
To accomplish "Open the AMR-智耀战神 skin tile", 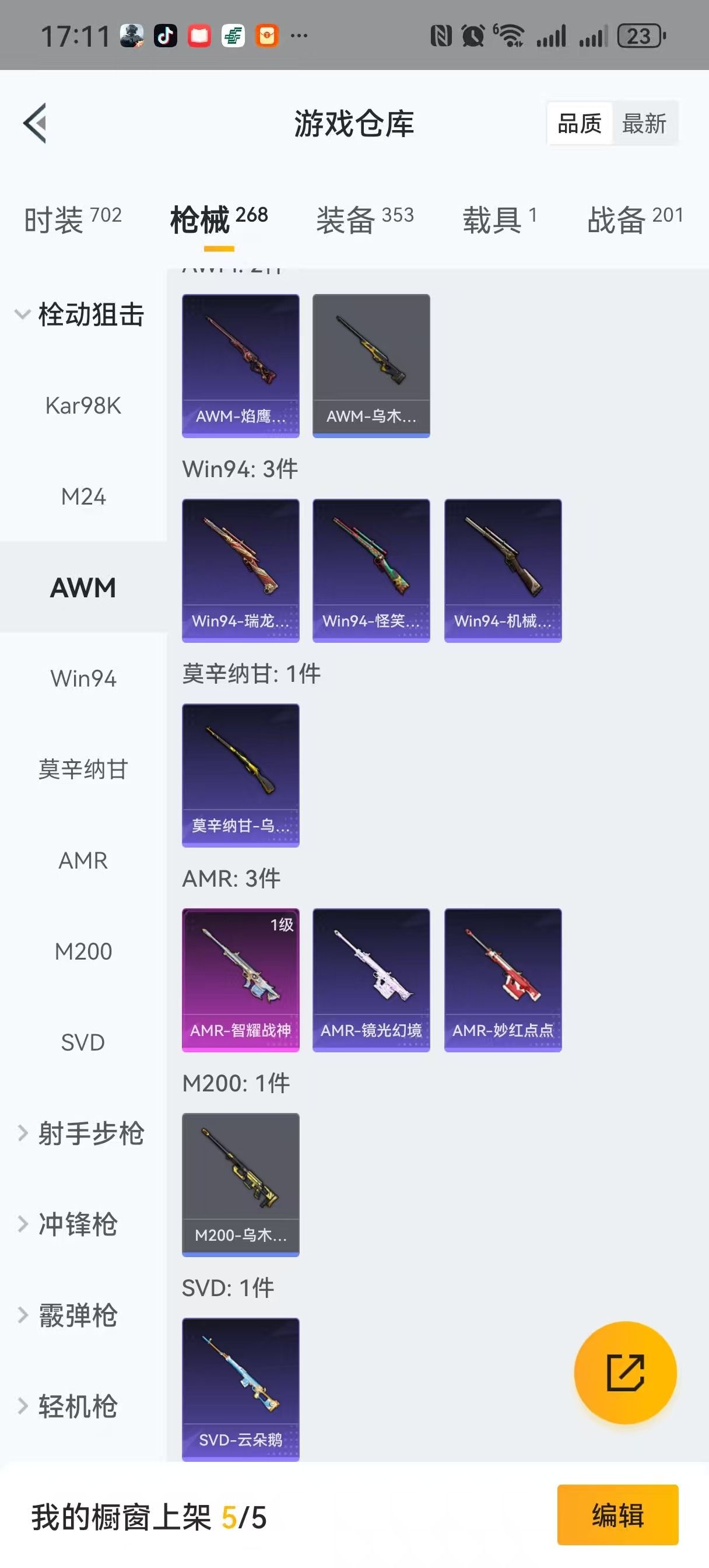I will click(240, 979).
